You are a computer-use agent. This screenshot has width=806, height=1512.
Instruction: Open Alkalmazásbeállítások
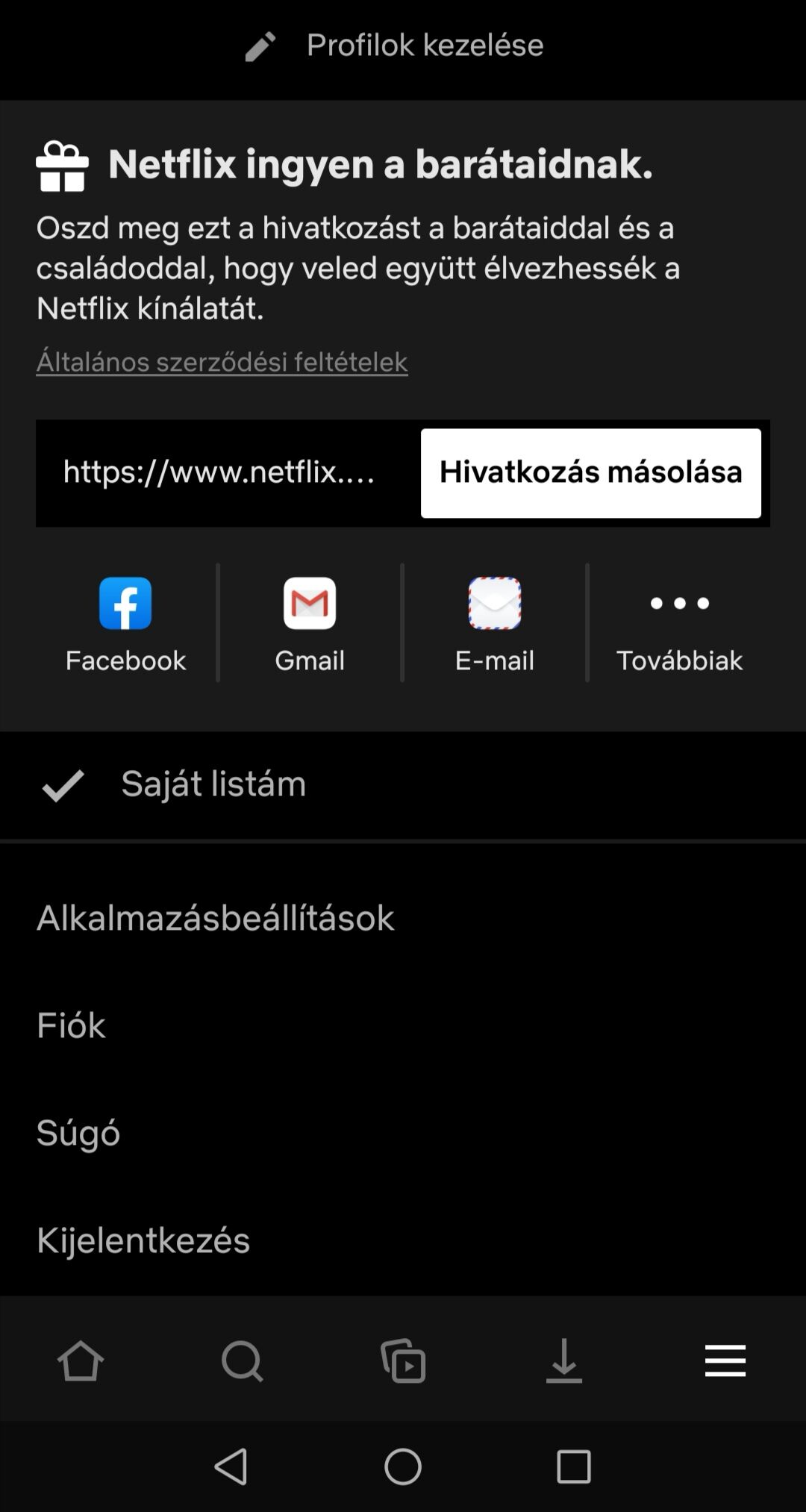(x=403, y=918)
